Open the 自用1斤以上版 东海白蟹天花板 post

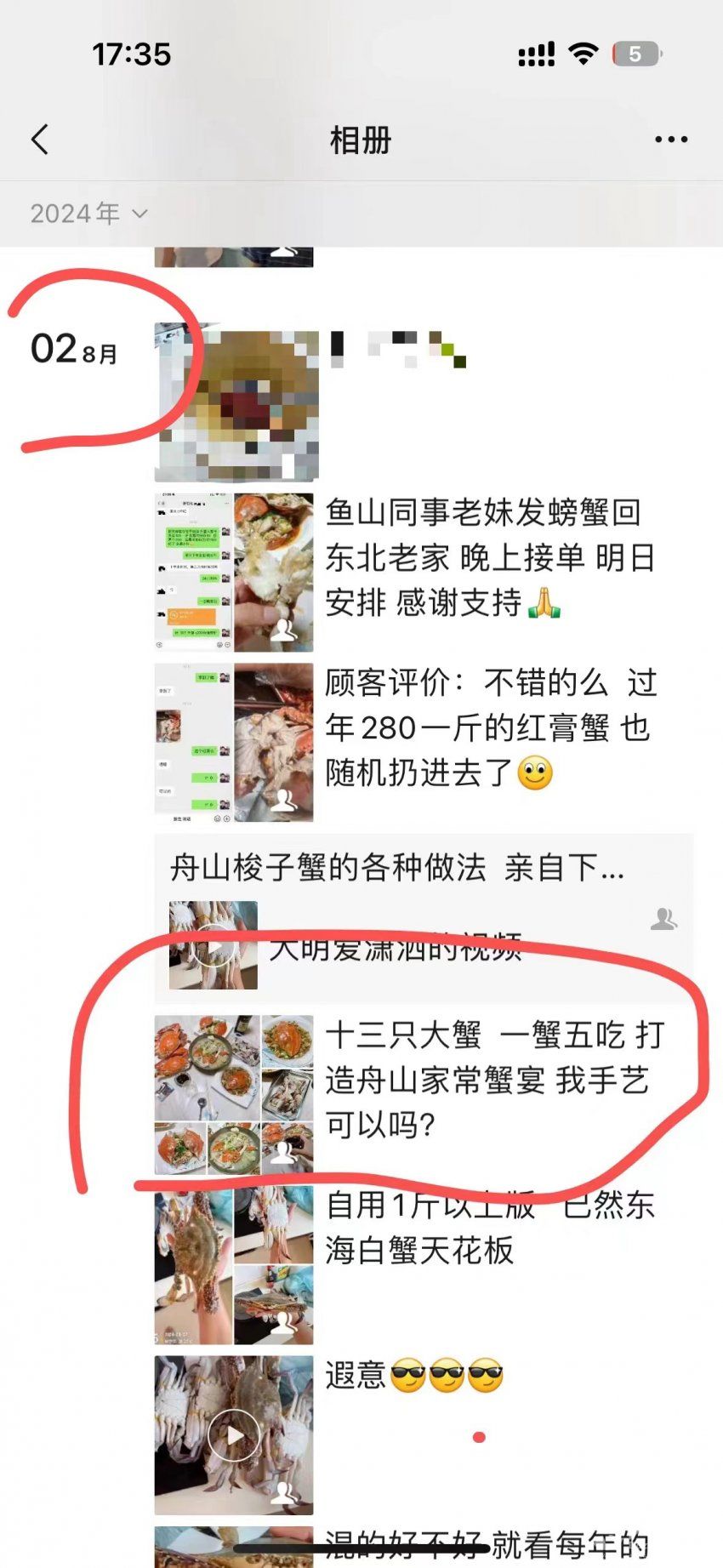[489, 1229]
